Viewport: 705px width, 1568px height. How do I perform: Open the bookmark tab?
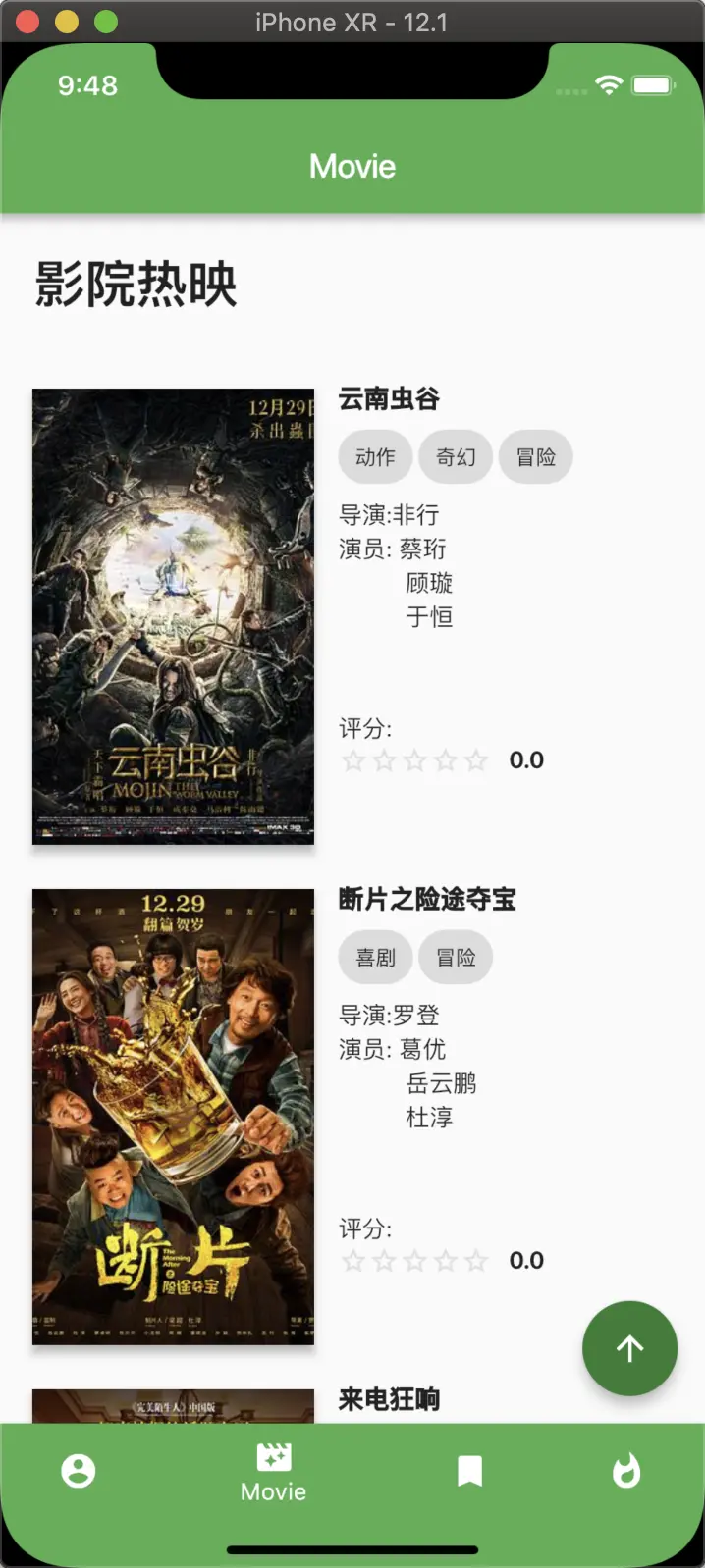469,1471
